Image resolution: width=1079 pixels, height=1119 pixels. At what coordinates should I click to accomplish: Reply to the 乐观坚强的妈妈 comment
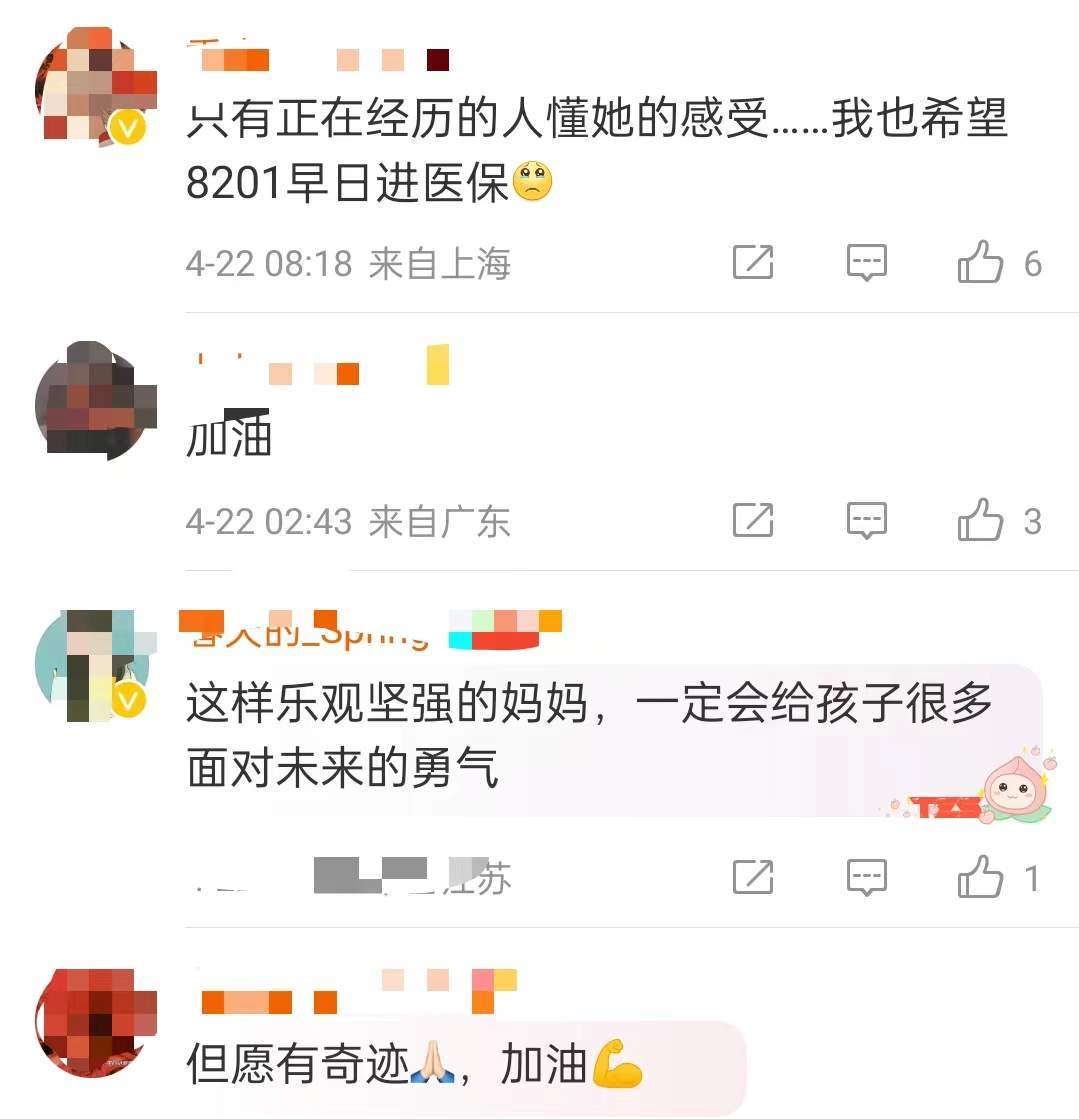[867, 878]
